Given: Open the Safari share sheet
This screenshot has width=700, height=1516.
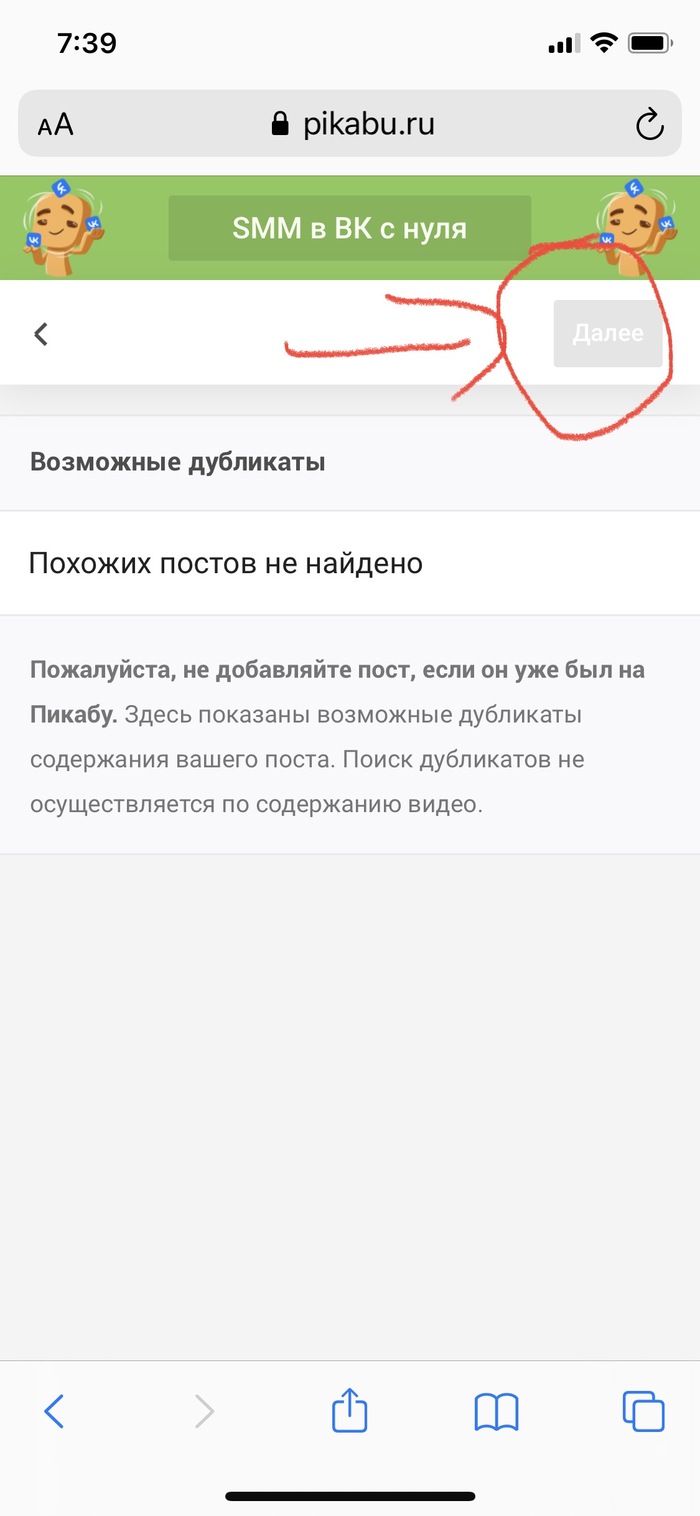Looking at the screenshot, I should [x=350, y=1411].
